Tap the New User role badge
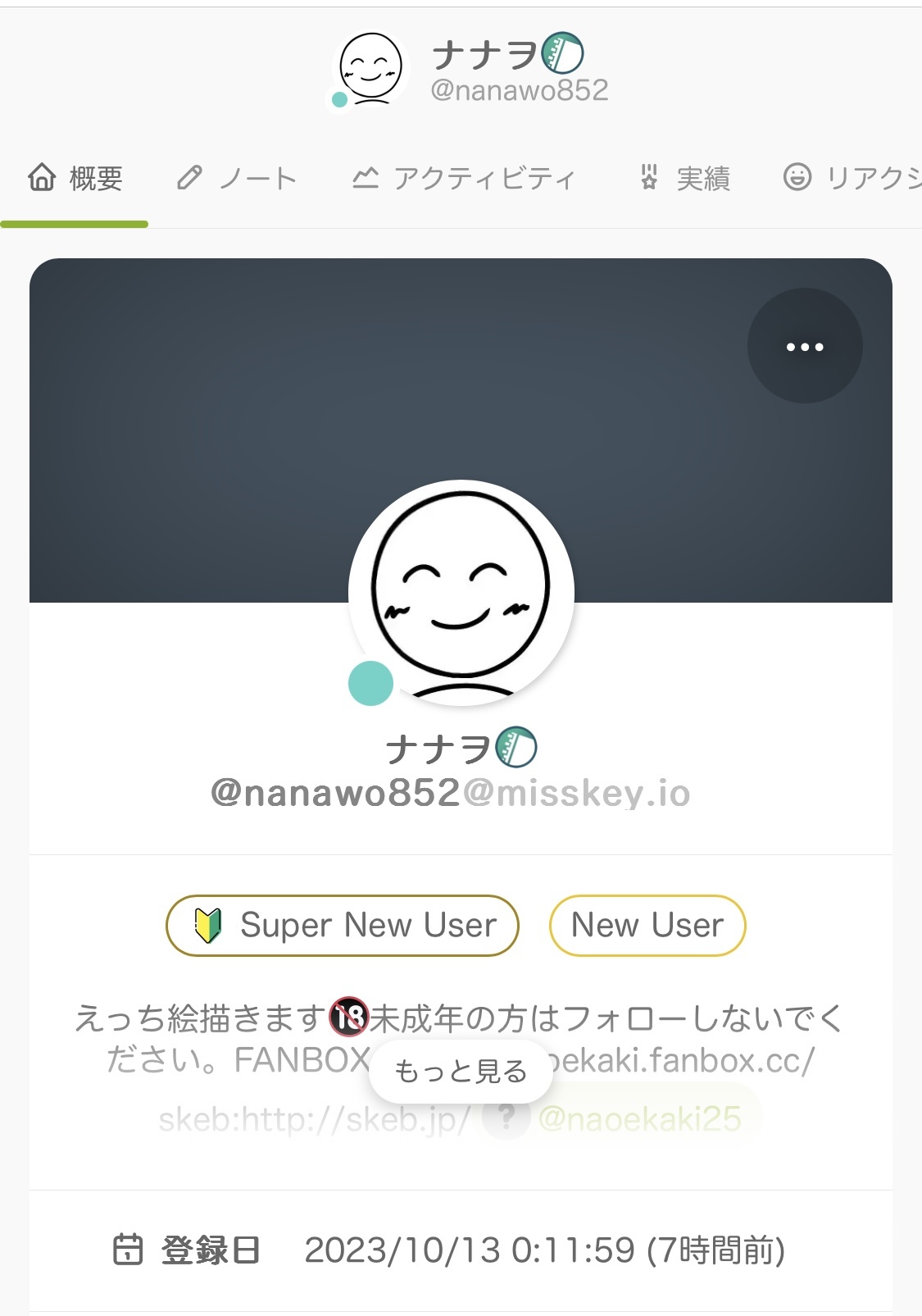 coord(647,926)
